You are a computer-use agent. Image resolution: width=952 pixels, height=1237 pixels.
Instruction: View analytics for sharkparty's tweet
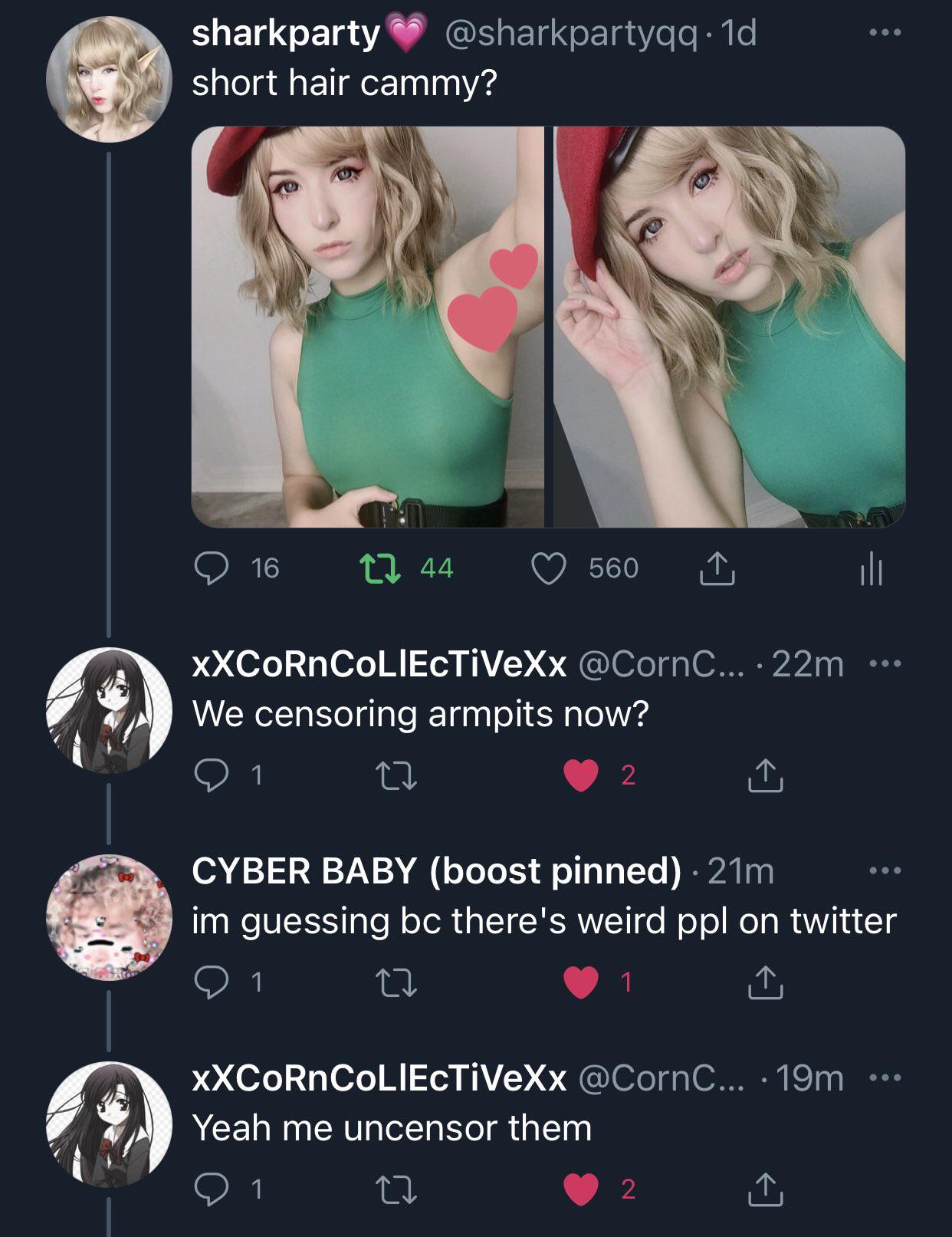point(872,570)
